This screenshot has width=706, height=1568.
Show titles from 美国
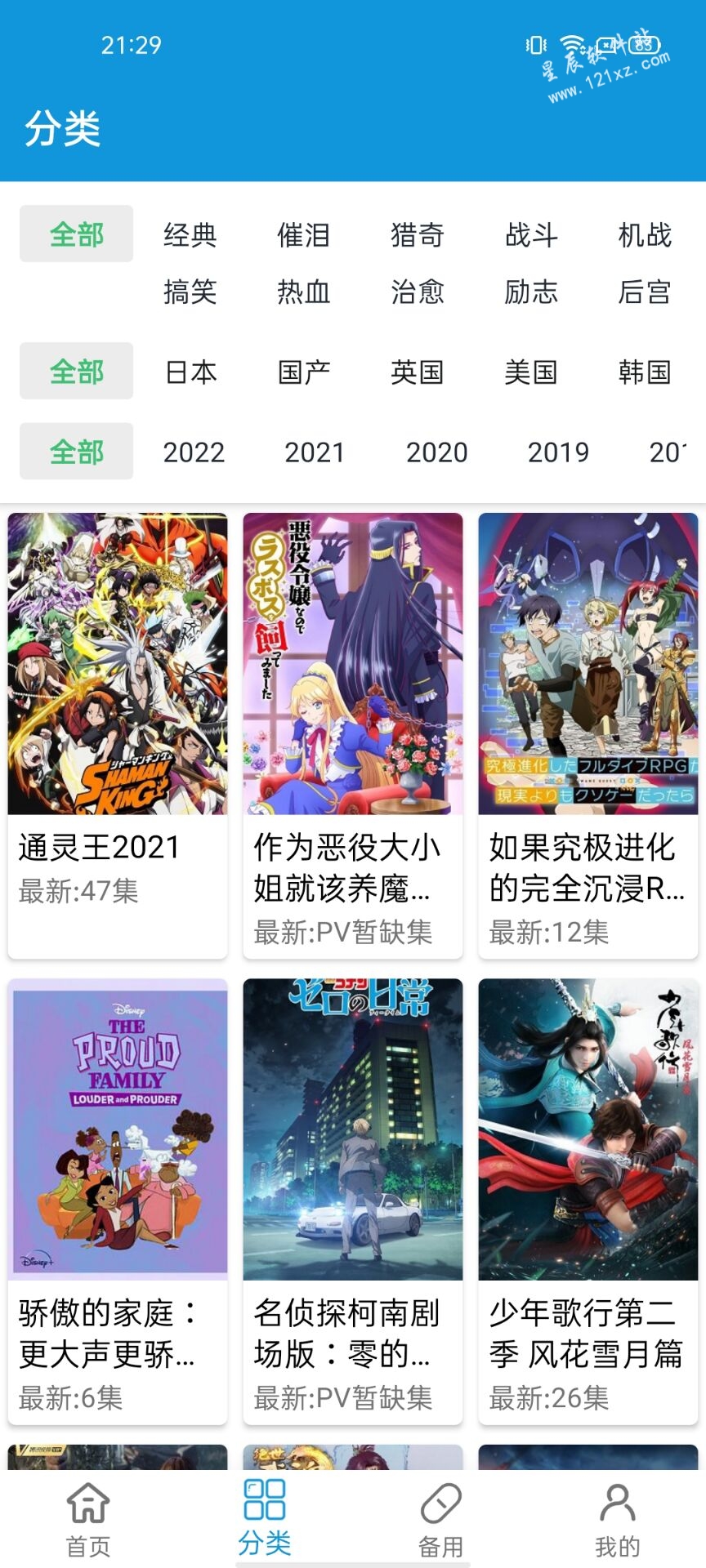coord(531,372)
